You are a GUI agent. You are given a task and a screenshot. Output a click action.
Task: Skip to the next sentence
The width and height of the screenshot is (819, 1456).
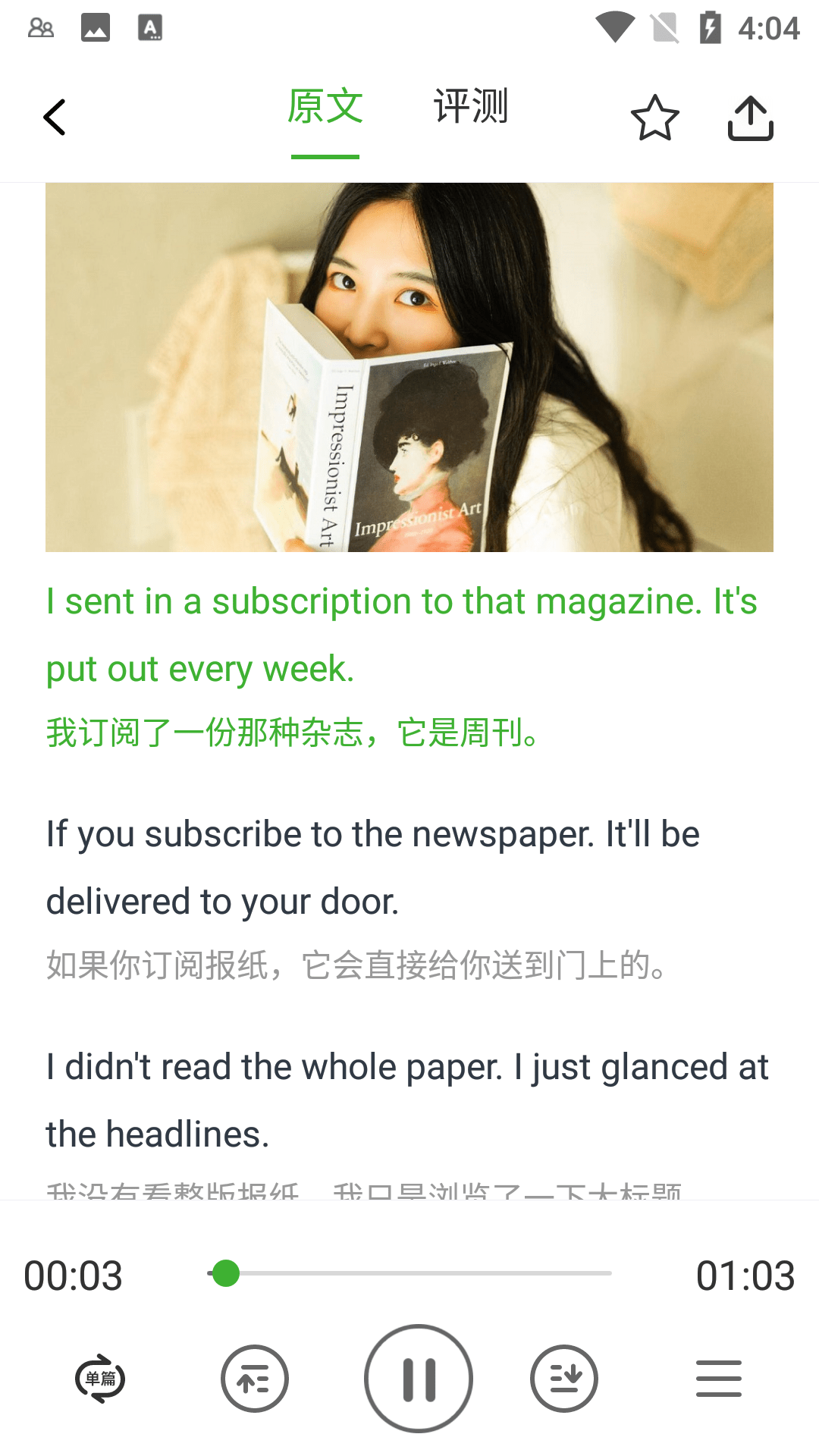(x=563, y=1378)
